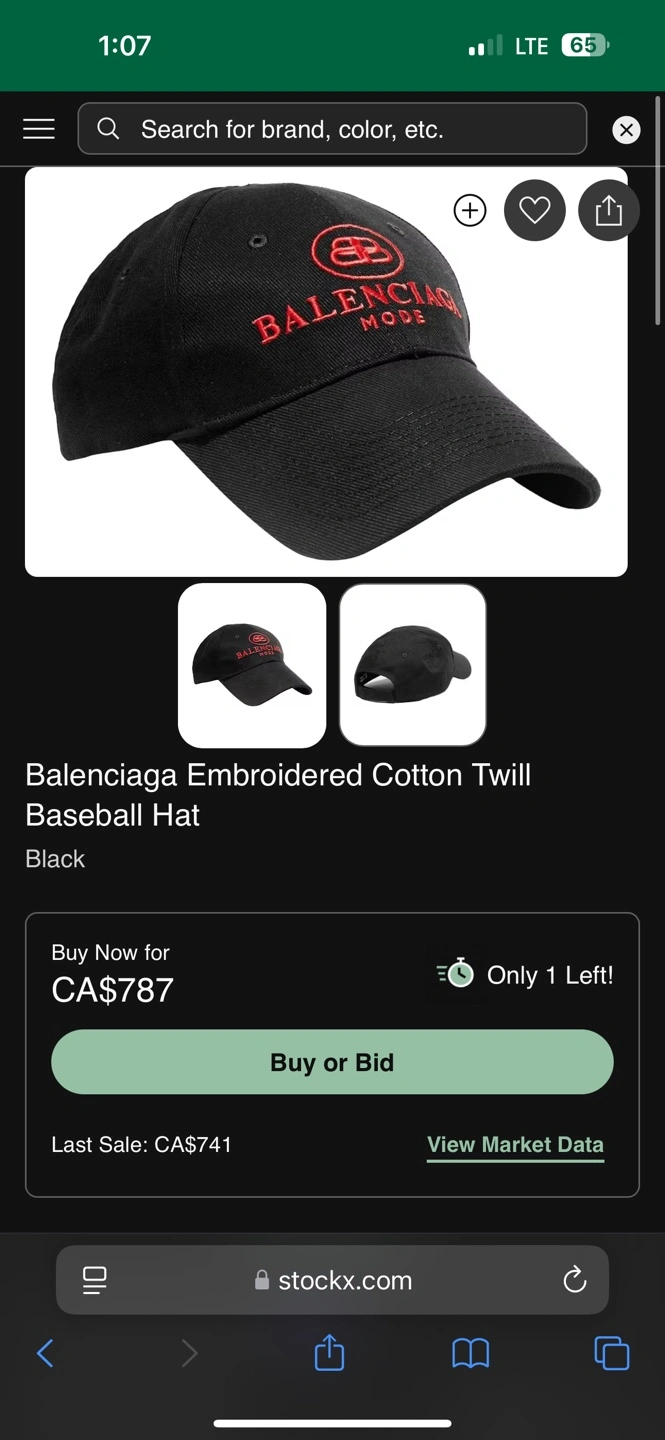Image resolution: width=665 pixels, height=1440 pixels.
Task: Open Safari share sheet
Action: point(329,1354)
